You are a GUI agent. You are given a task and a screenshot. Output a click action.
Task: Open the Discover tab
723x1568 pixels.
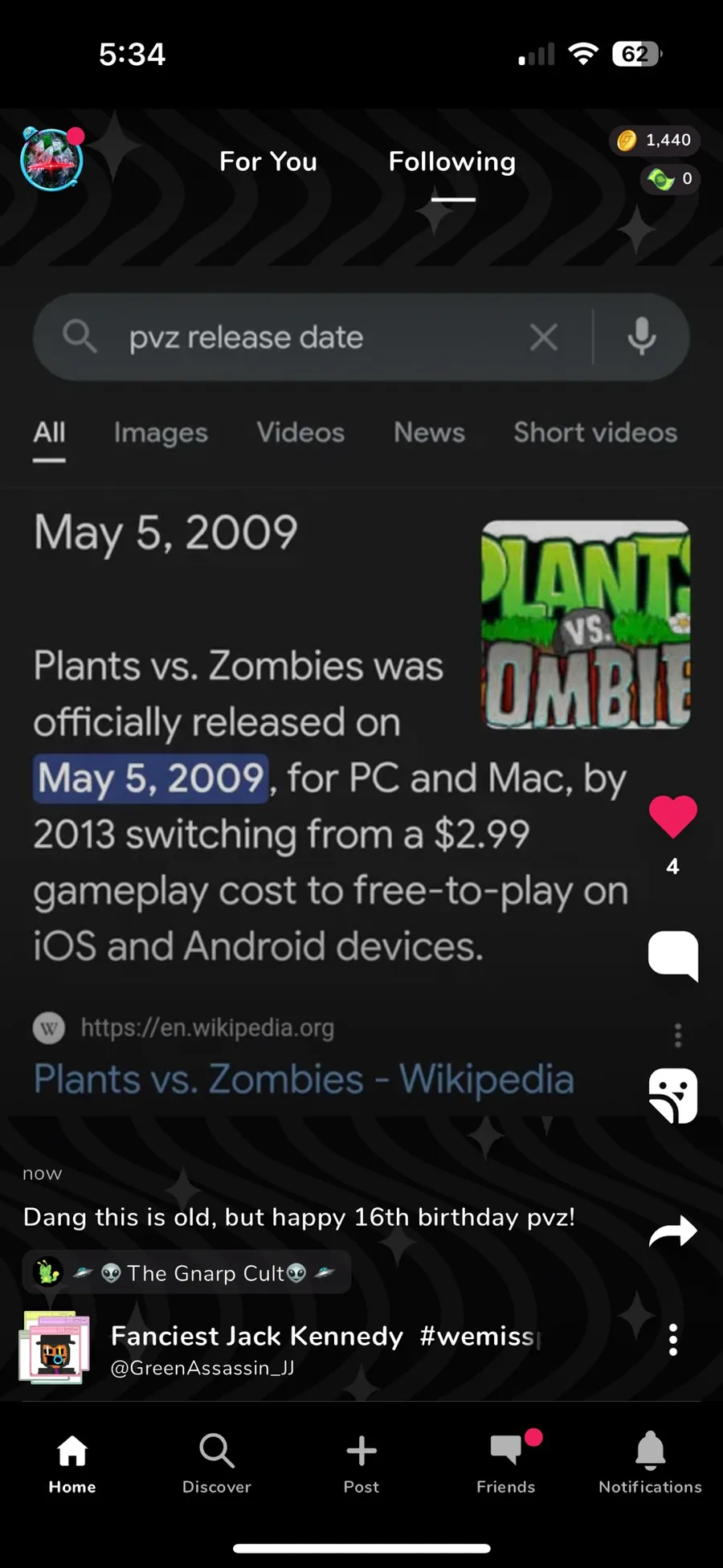(x=217, y=1464)
